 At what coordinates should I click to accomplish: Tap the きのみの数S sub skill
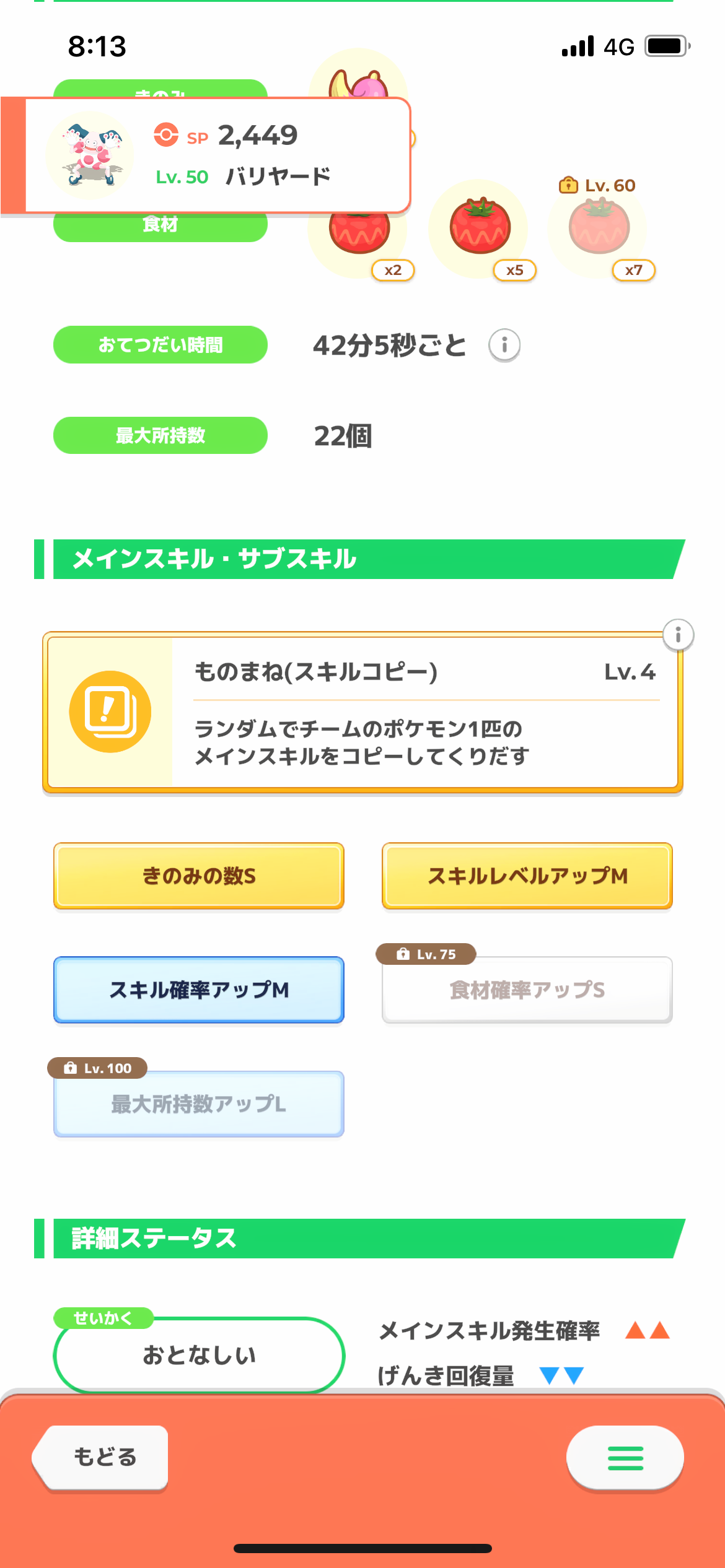click(199, 876)
